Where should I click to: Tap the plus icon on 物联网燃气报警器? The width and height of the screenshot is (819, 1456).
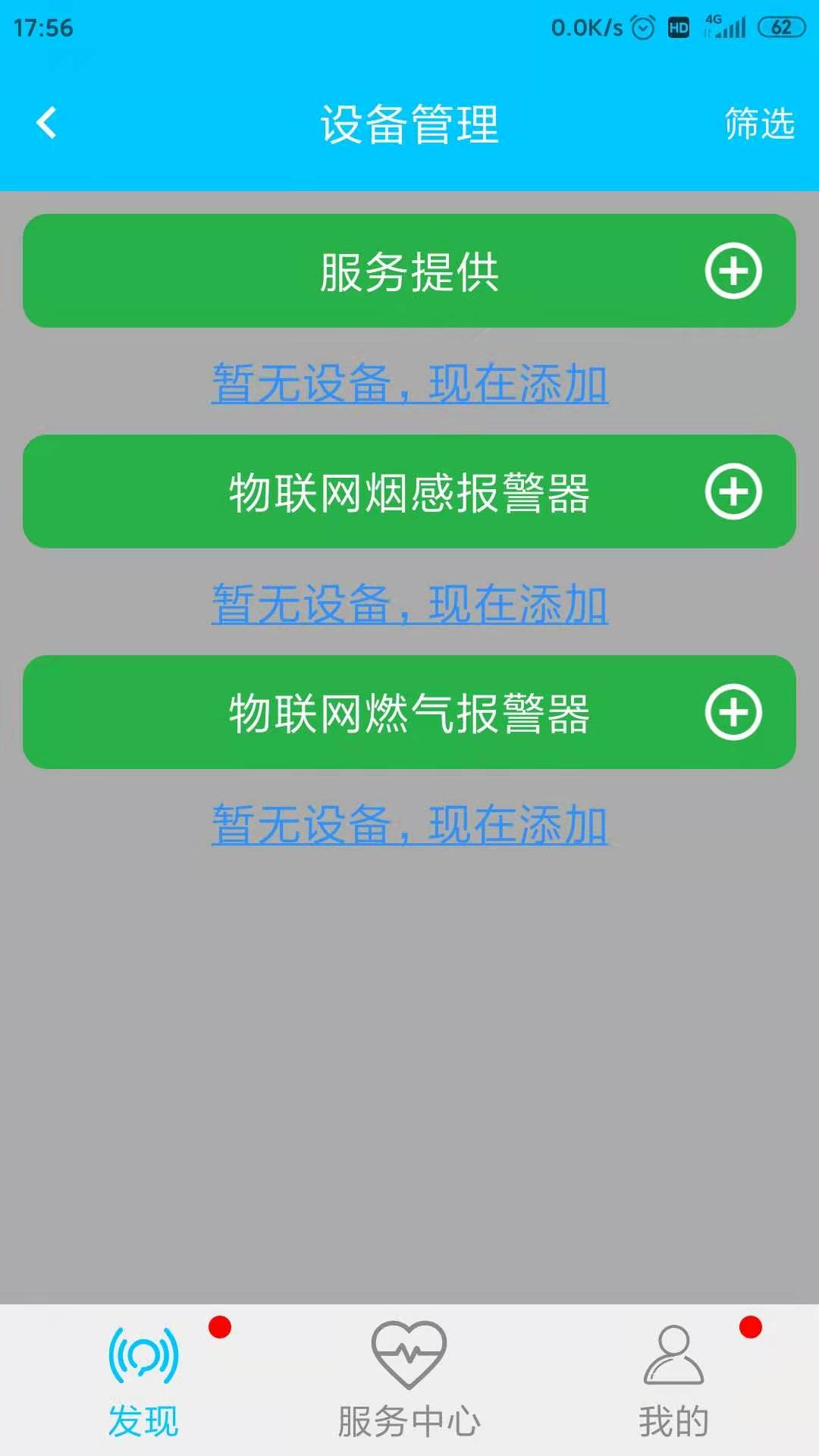click(x=733, y=712)
